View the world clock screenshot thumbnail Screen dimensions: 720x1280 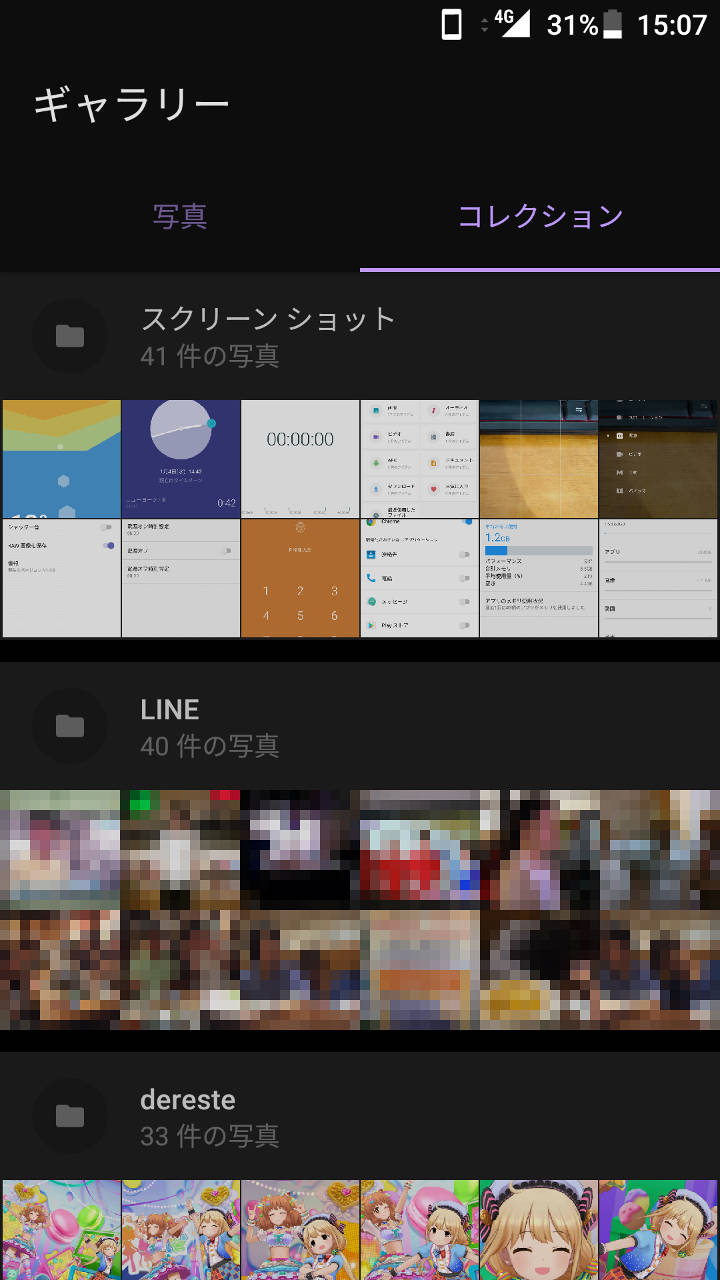click(181, 458)
